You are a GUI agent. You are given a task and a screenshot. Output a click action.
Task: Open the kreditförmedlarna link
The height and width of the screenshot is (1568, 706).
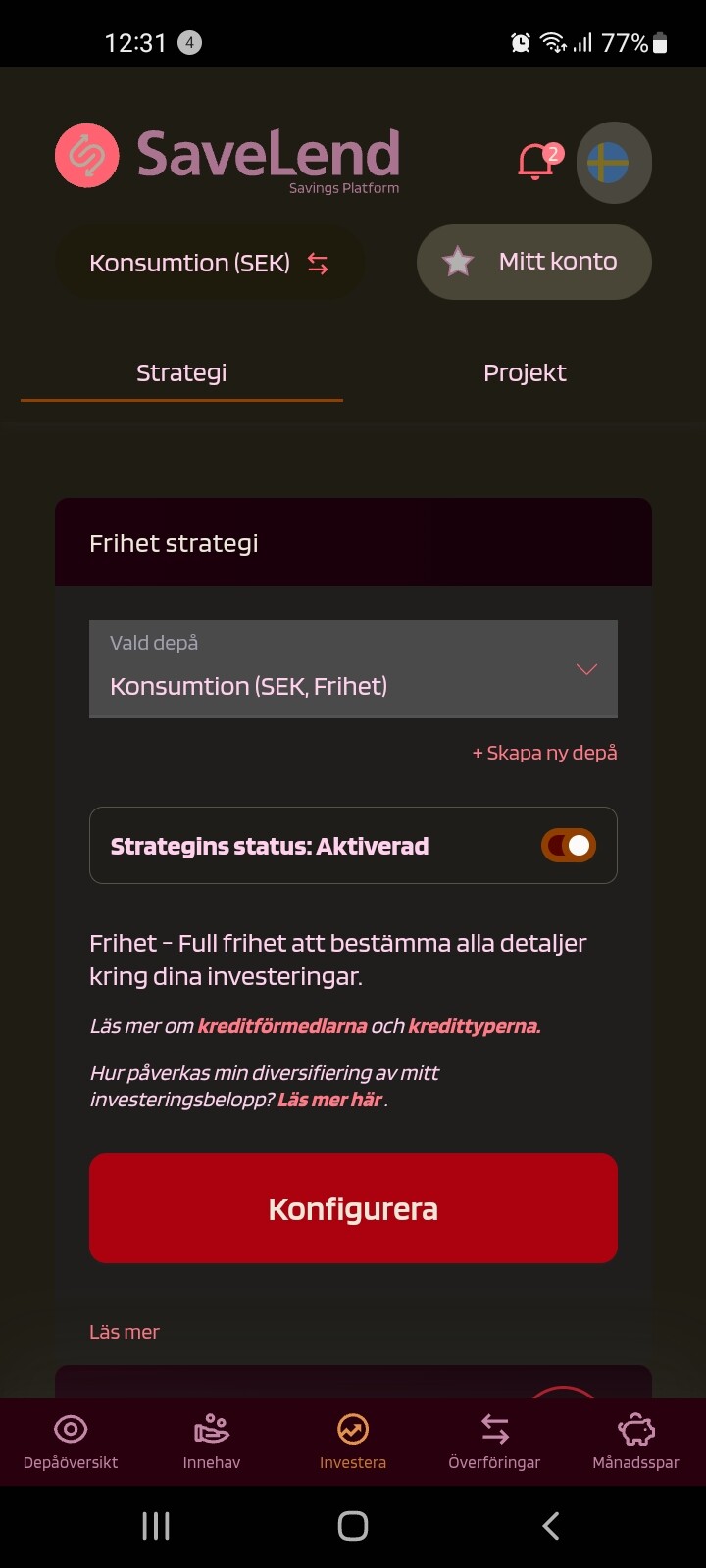pyautogui.click(x=282, y=1026)
